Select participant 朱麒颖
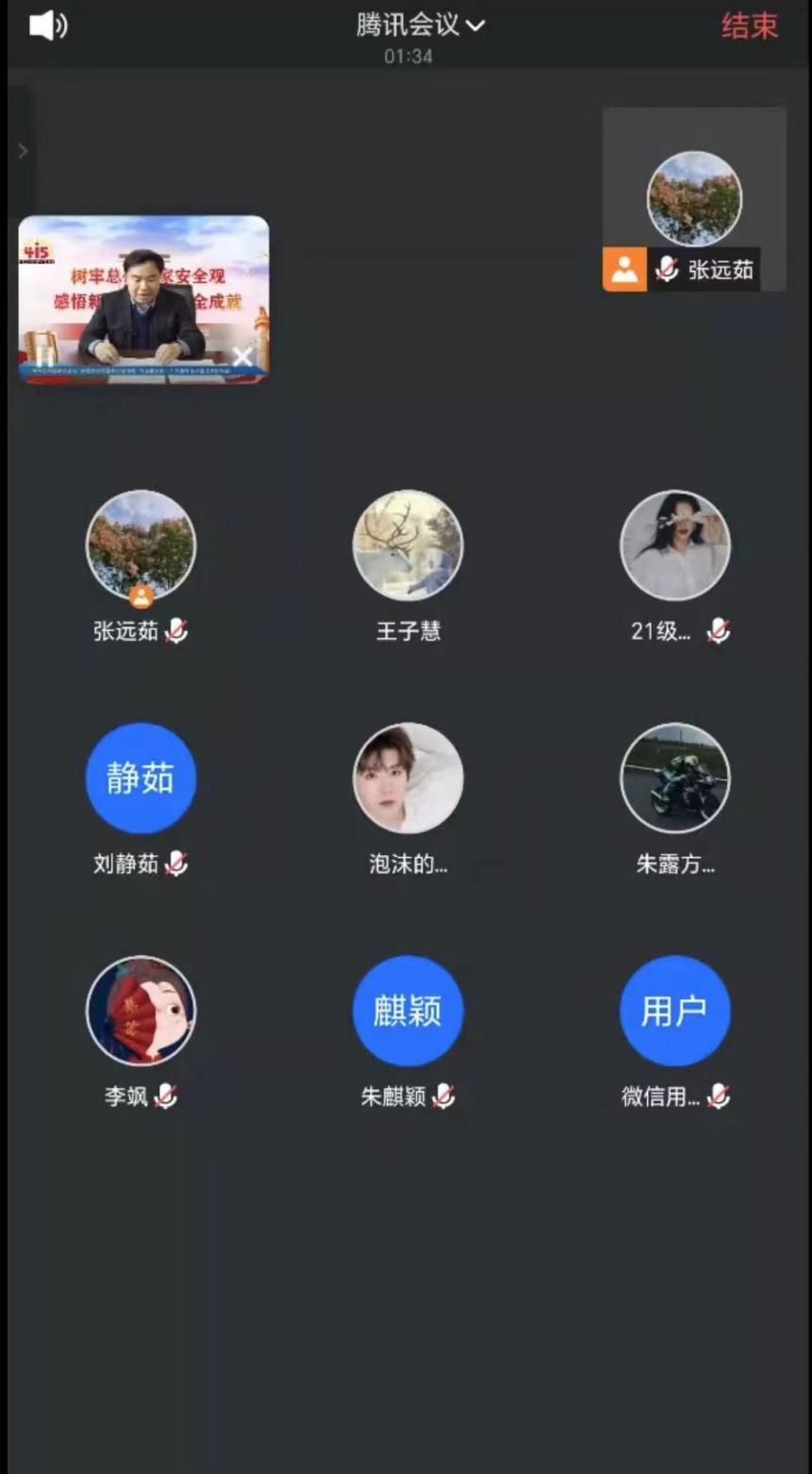812x1474 pixels. click(x=407, y=1011)
